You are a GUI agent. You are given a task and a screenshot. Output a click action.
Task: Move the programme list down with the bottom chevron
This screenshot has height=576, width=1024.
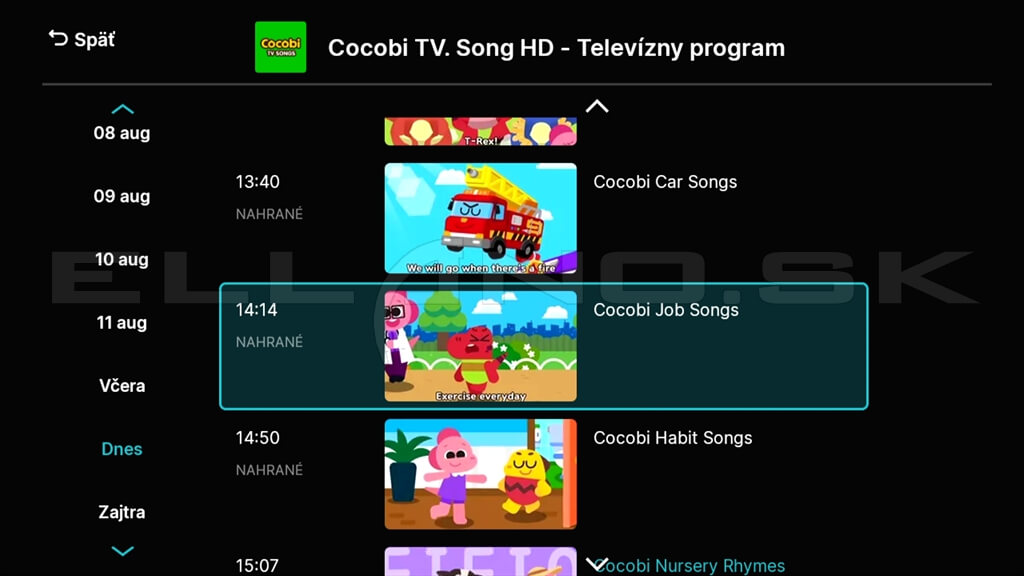tap(597, 564)
